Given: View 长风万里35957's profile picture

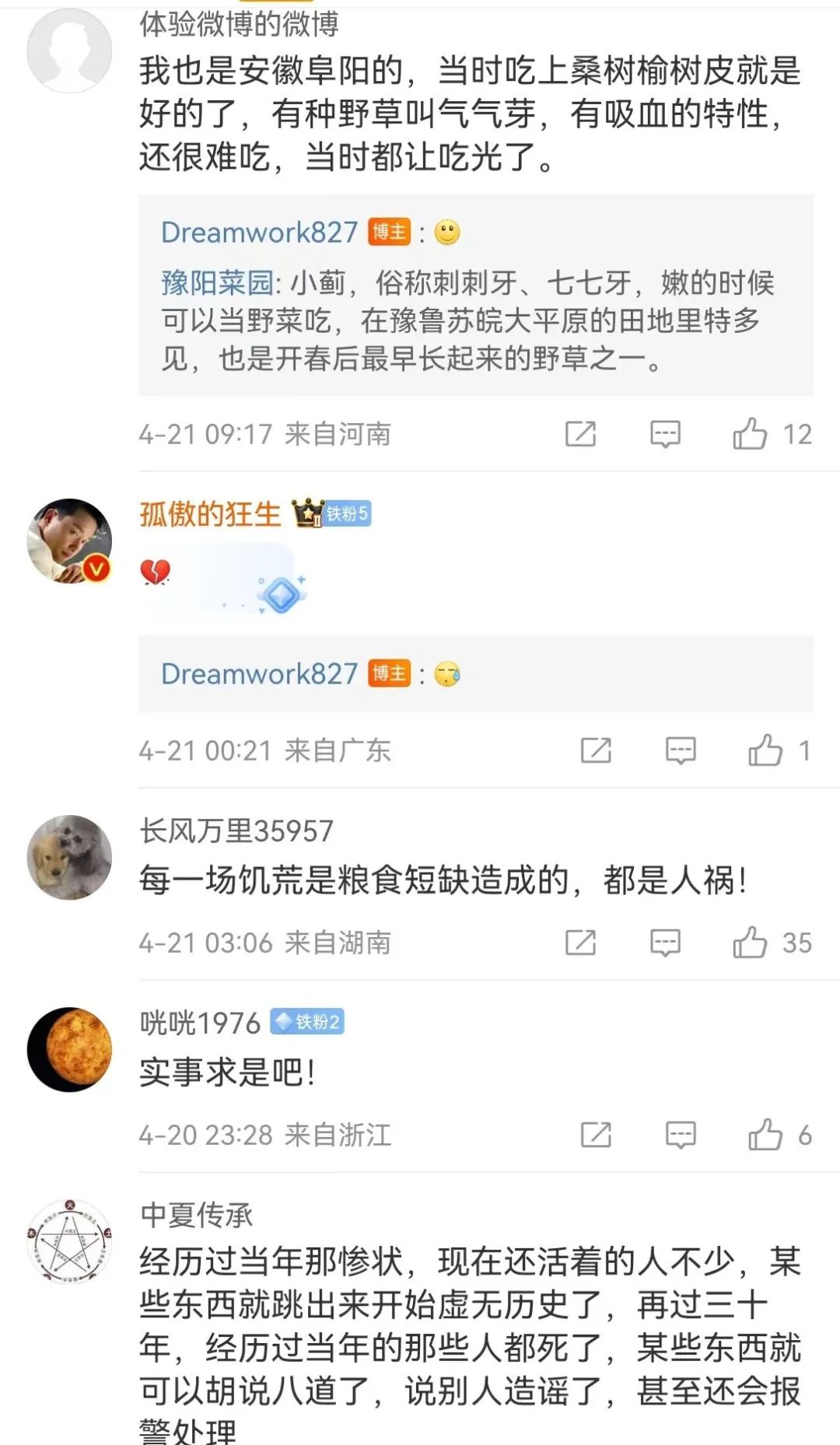Looking at the screenshot, I should tap(69, 857).
